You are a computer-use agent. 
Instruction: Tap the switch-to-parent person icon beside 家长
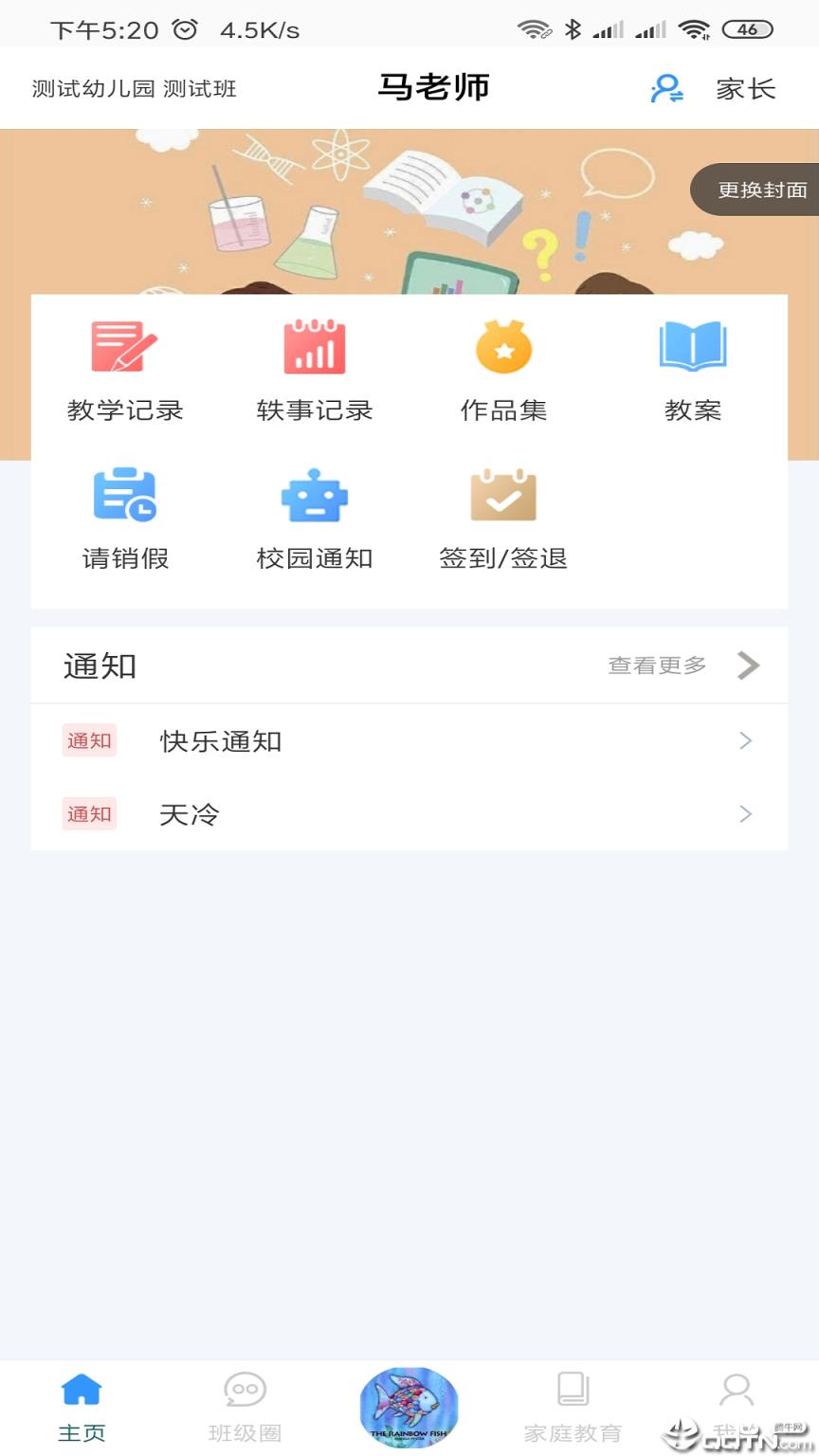665,88
